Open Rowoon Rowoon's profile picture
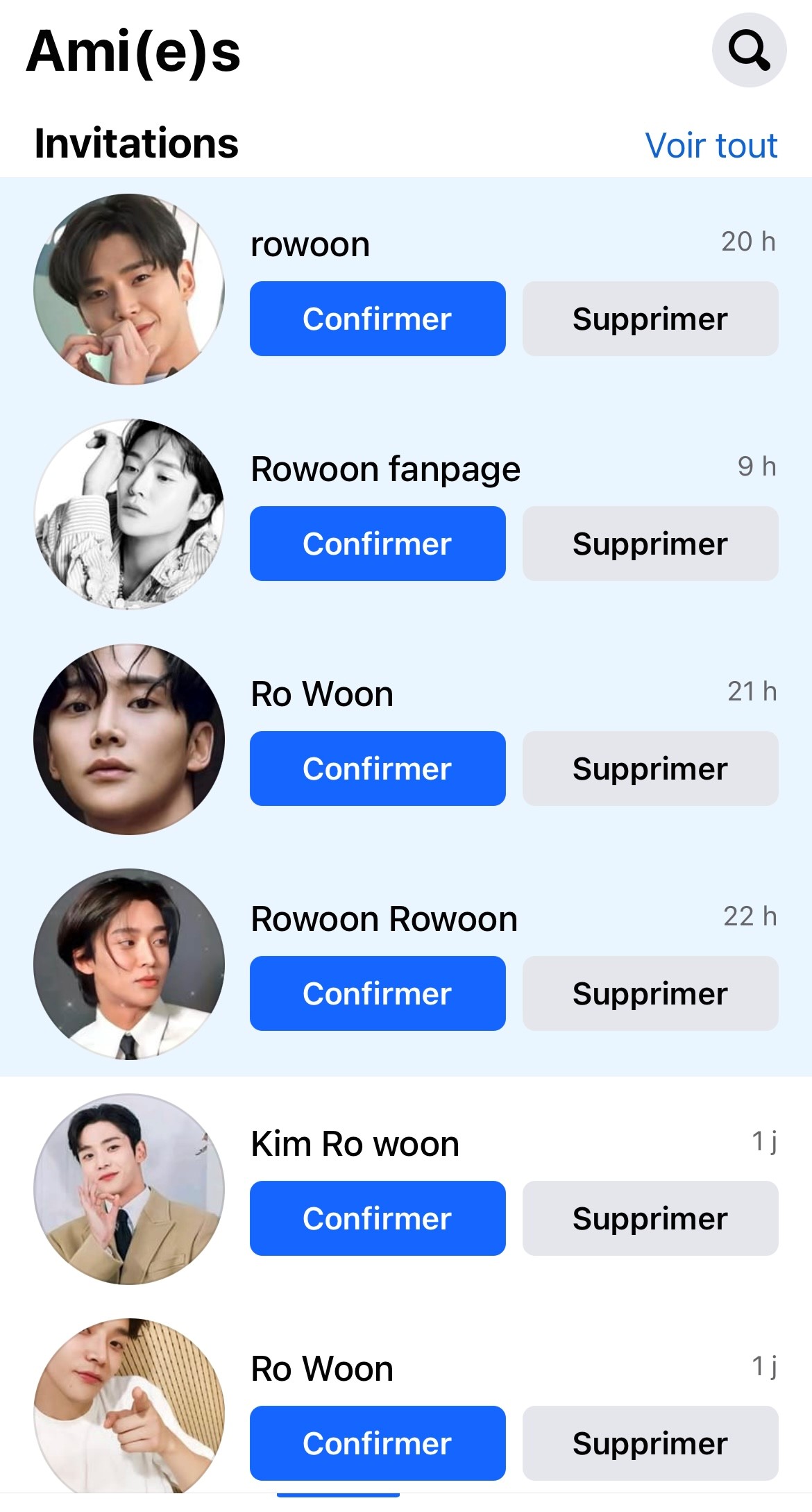 click(x=129, y=964)
